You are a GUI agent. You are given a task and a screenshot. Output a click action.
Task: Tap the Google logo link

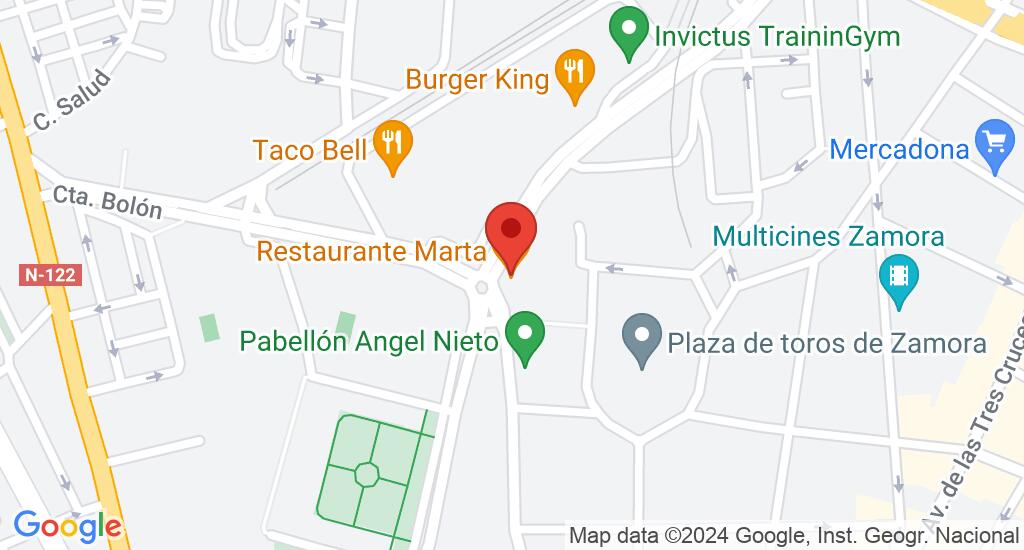pyautogui.click(x=67, y=526)
